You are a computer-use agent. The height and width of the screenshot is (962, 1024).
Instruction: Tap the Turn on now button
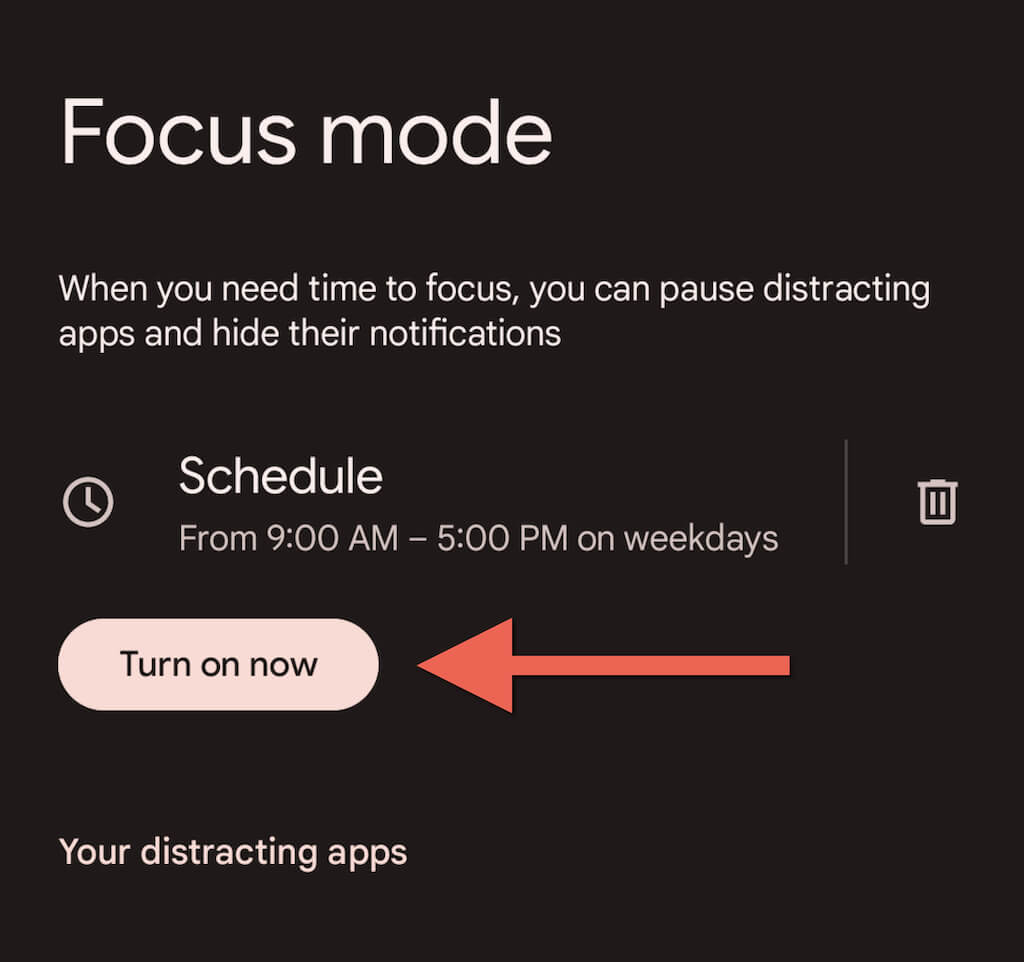point(218,664)
